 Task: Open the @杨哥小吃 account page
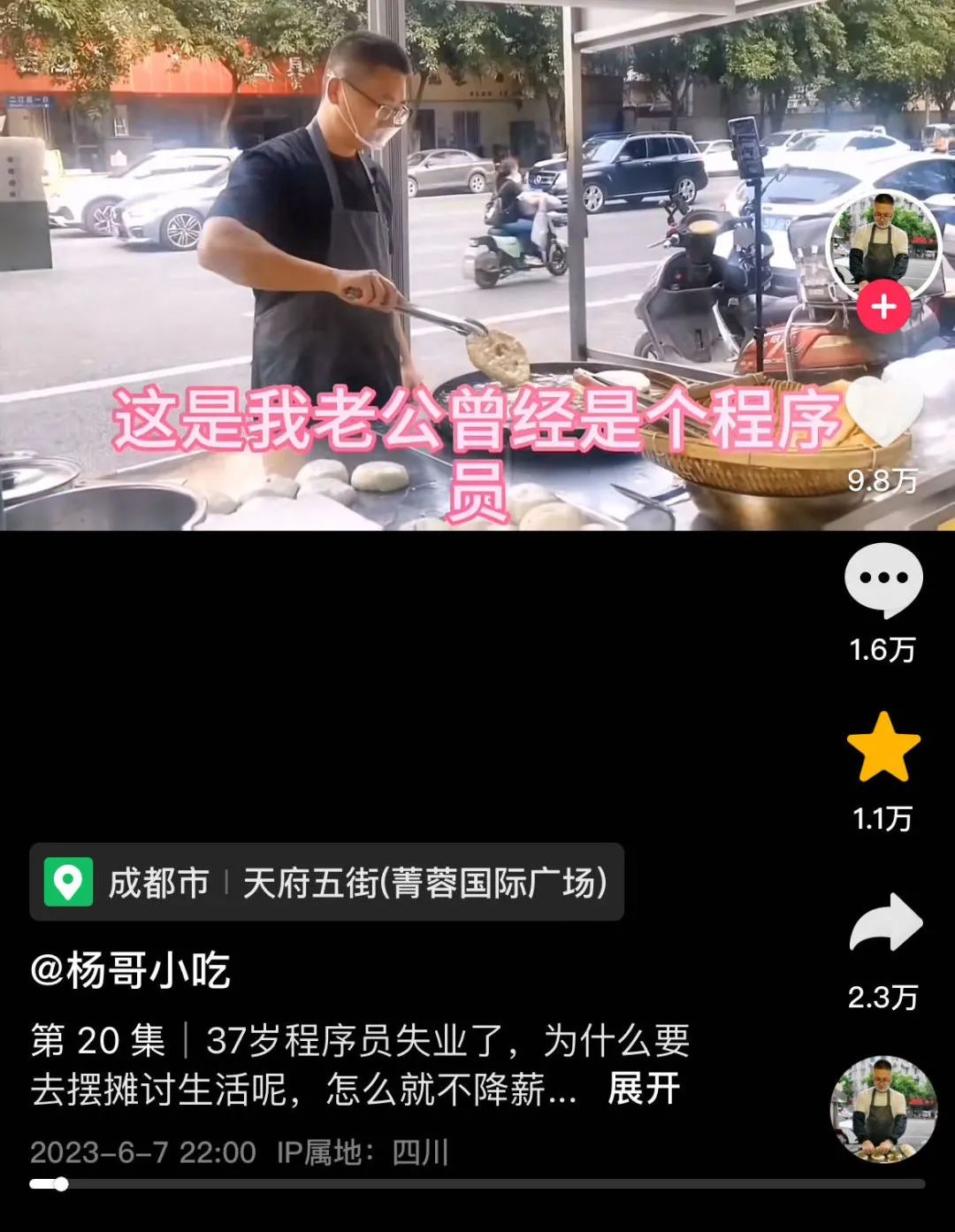pos(131,971)
